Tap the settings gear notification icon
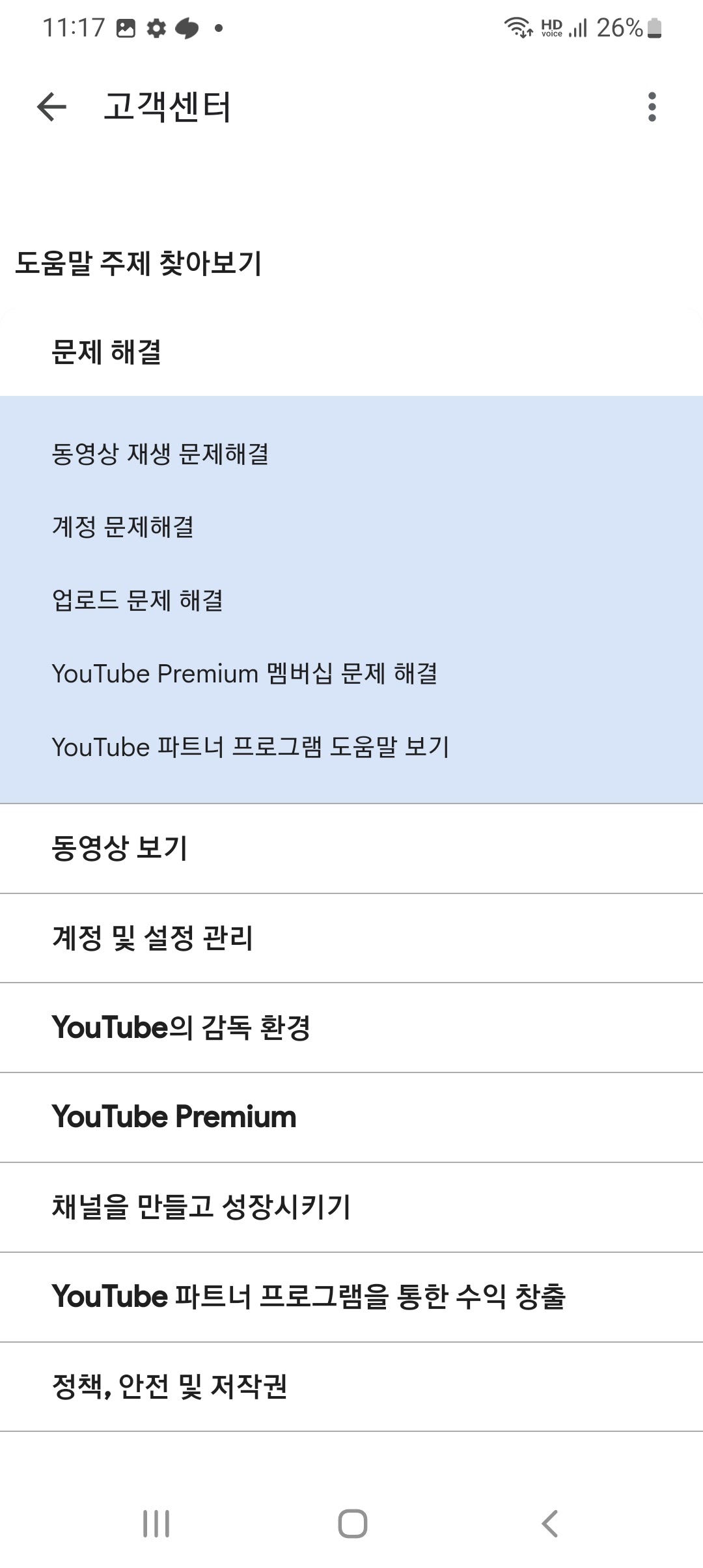 (x=157, y=27)
